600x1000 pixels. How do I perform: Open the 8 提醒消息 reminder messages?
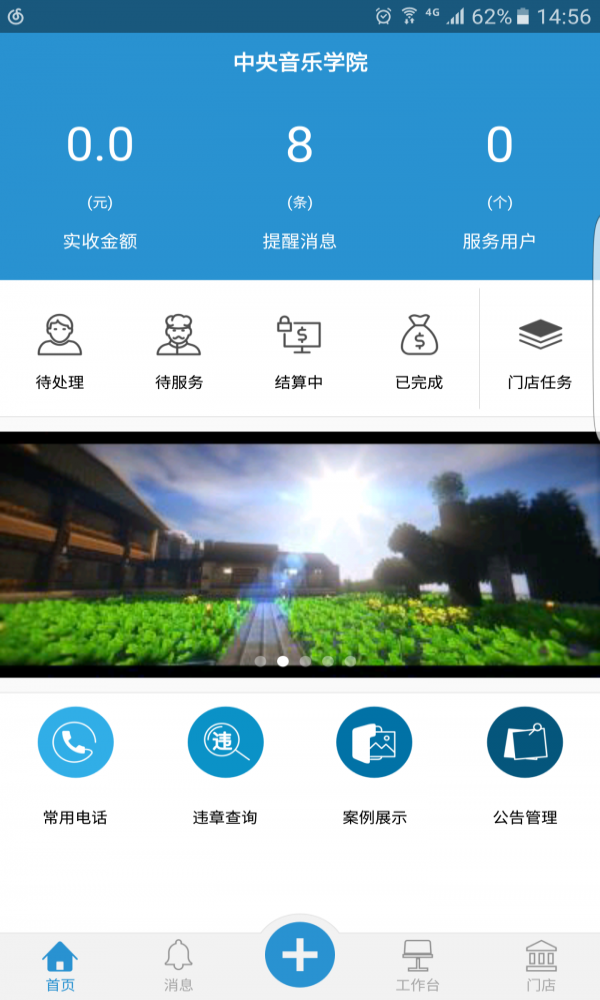[x=300, y=186]
